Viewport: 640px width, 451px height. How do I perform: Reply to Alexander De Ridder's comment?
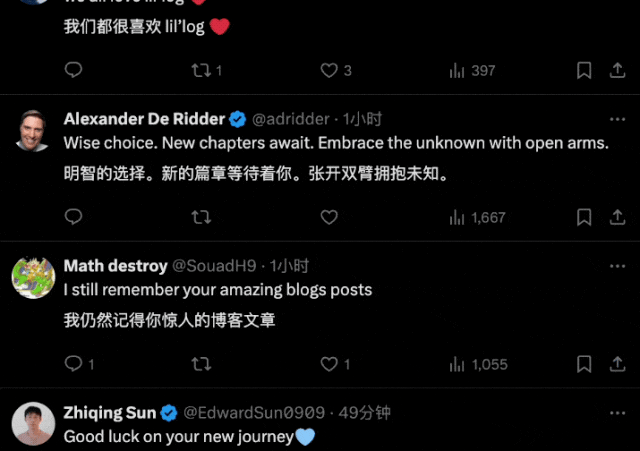(x=73, y=217)
